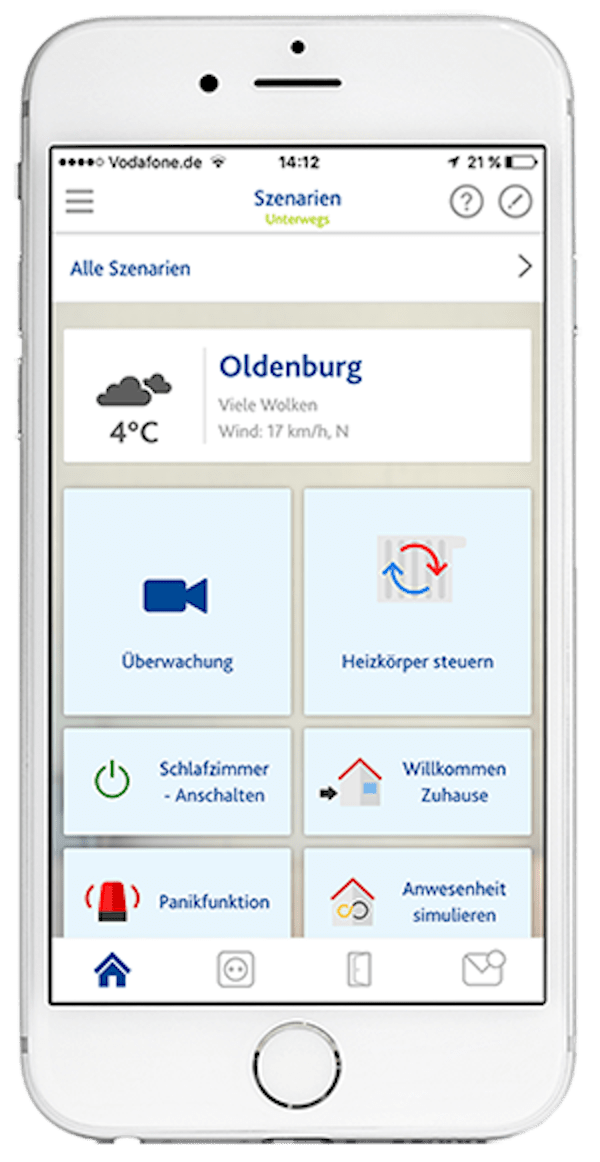
Task: Open the help question mark icon
Action: tap(466, 202)
